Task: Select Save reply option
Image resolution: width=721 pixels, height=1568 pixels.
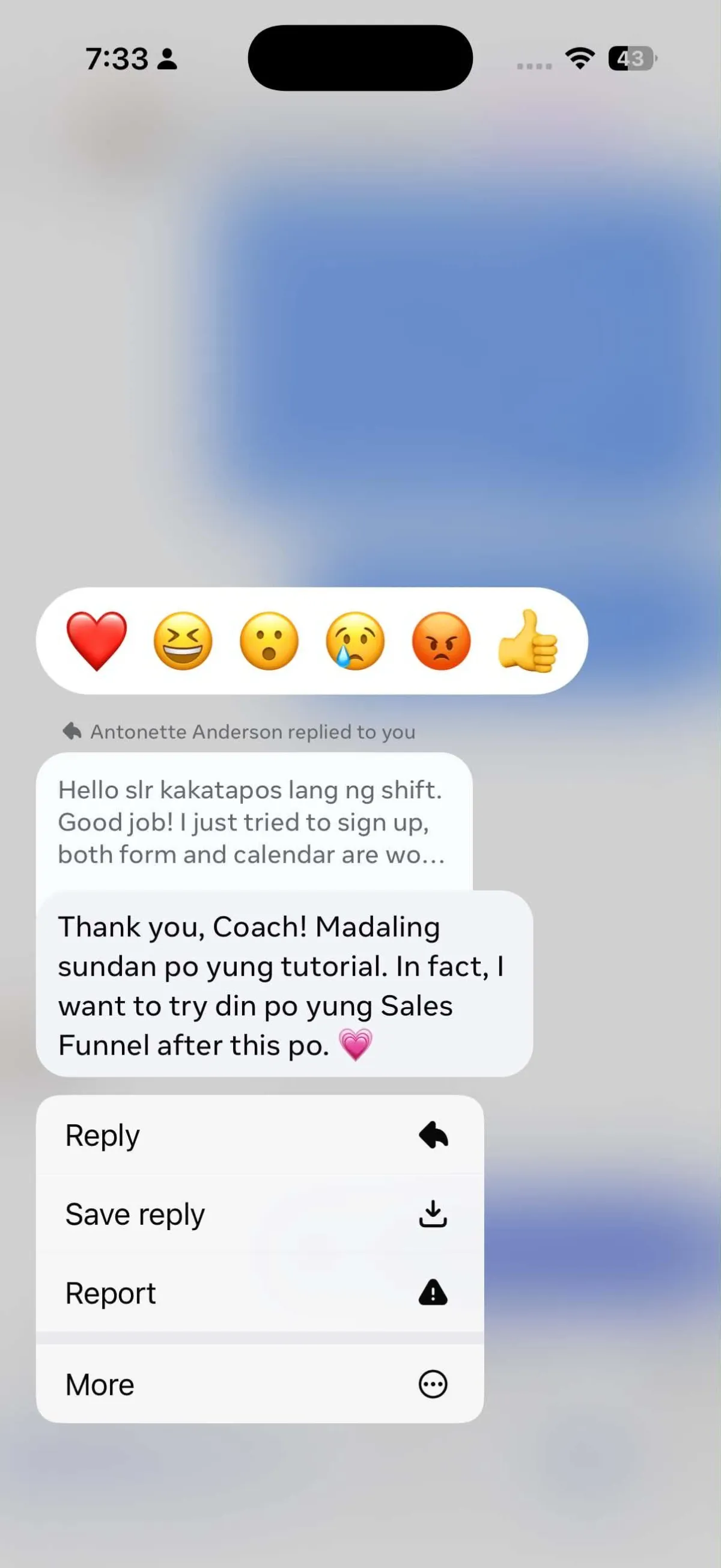Action: [x=260, y=1214]
